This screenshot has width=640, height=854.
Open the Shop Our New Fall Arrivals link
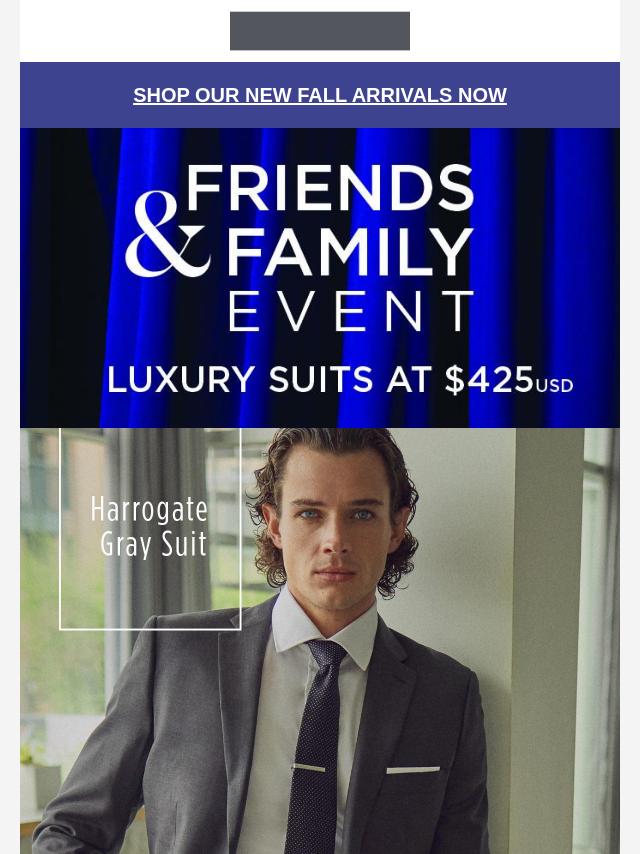click(x=320, y=95)
